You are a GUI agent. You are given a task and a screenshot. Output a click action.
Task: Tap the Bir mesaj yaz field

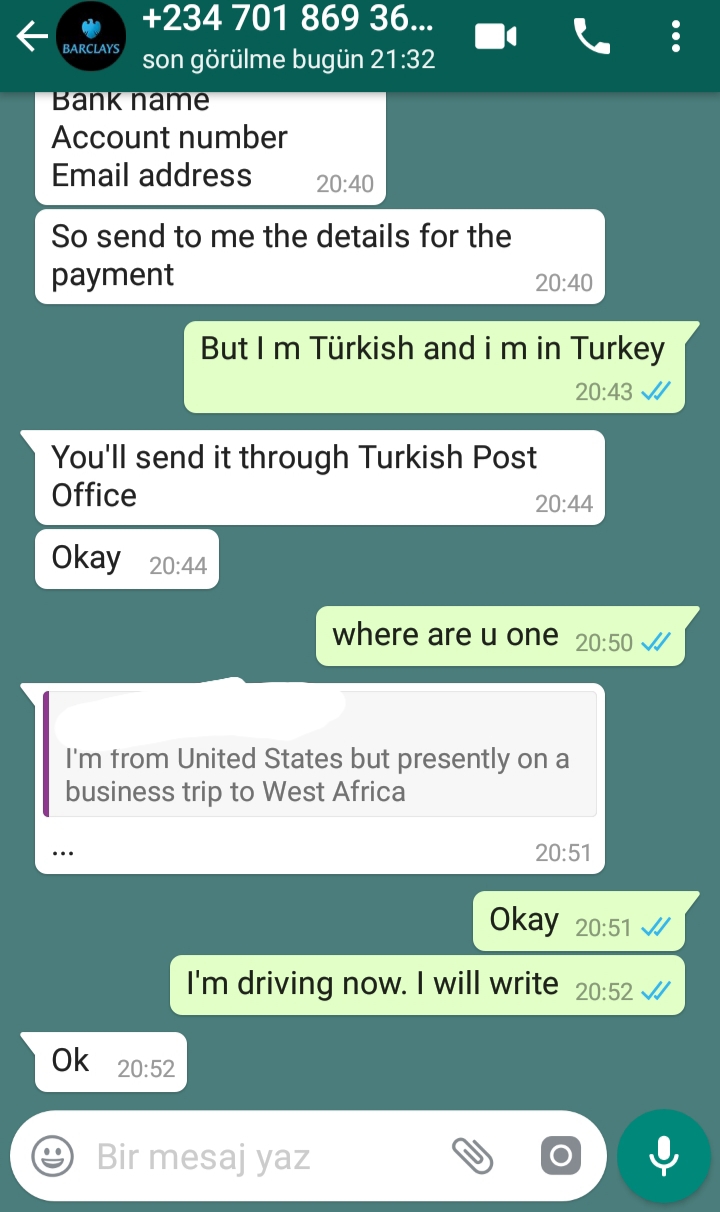(x=260, y=1157)
